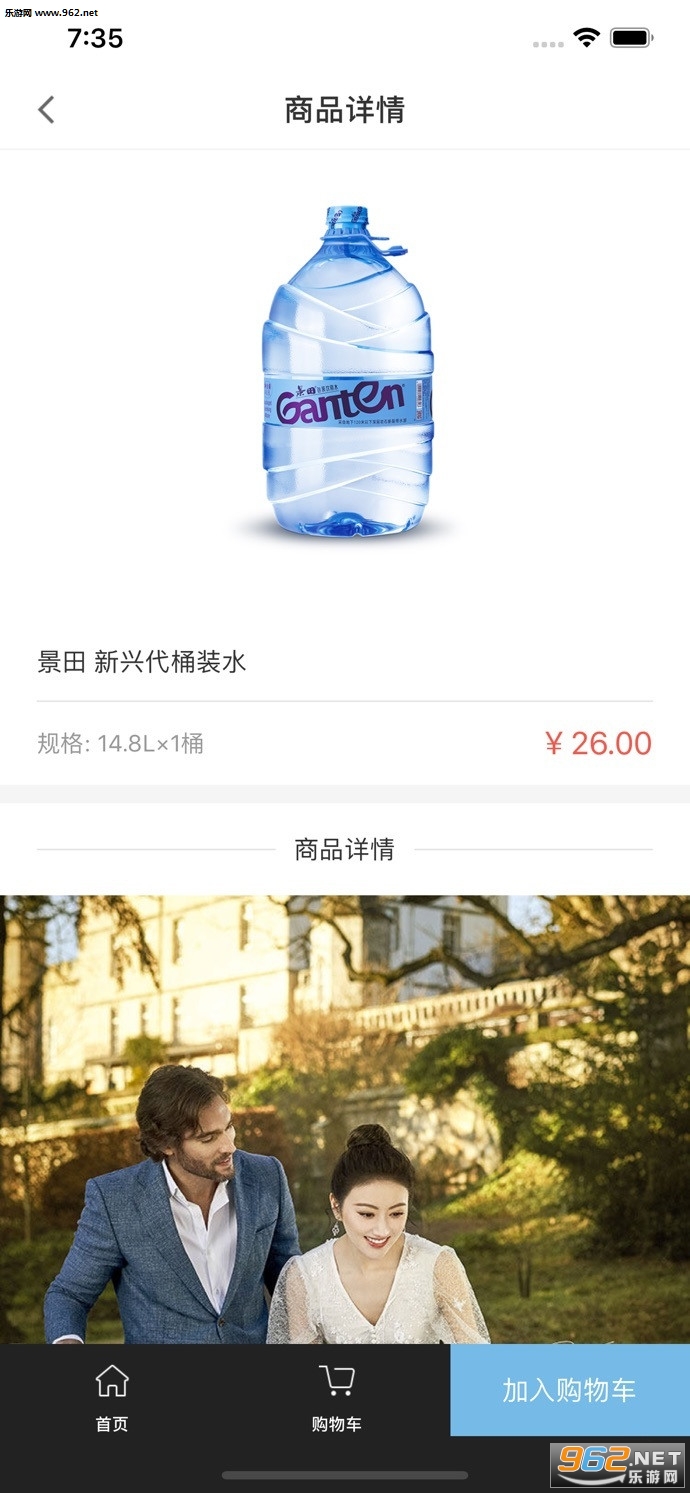Open the 购物车 shopping cart
Screen dimensions: 690x1493
[336, 1397]
